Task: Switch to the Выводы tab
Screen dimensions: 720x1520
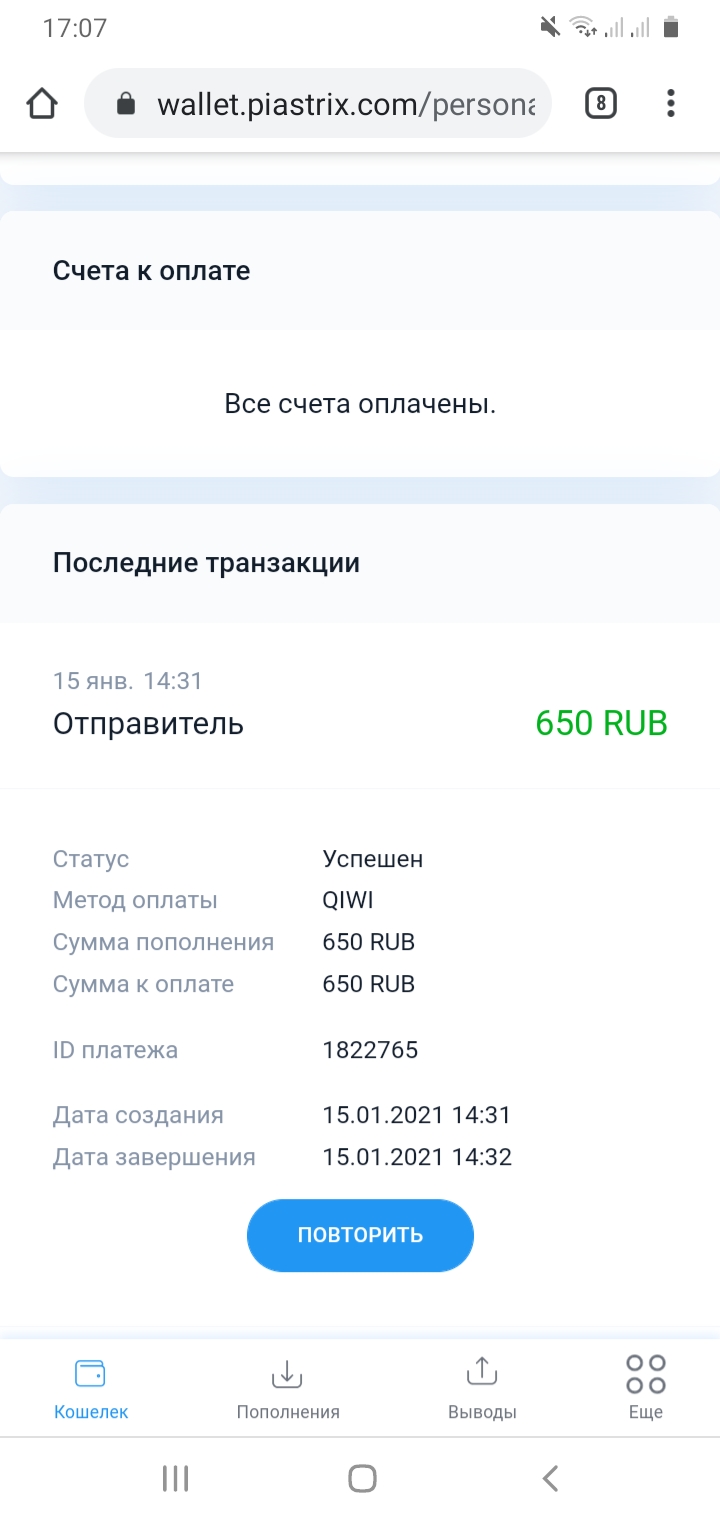Action: click(482, 1388)
